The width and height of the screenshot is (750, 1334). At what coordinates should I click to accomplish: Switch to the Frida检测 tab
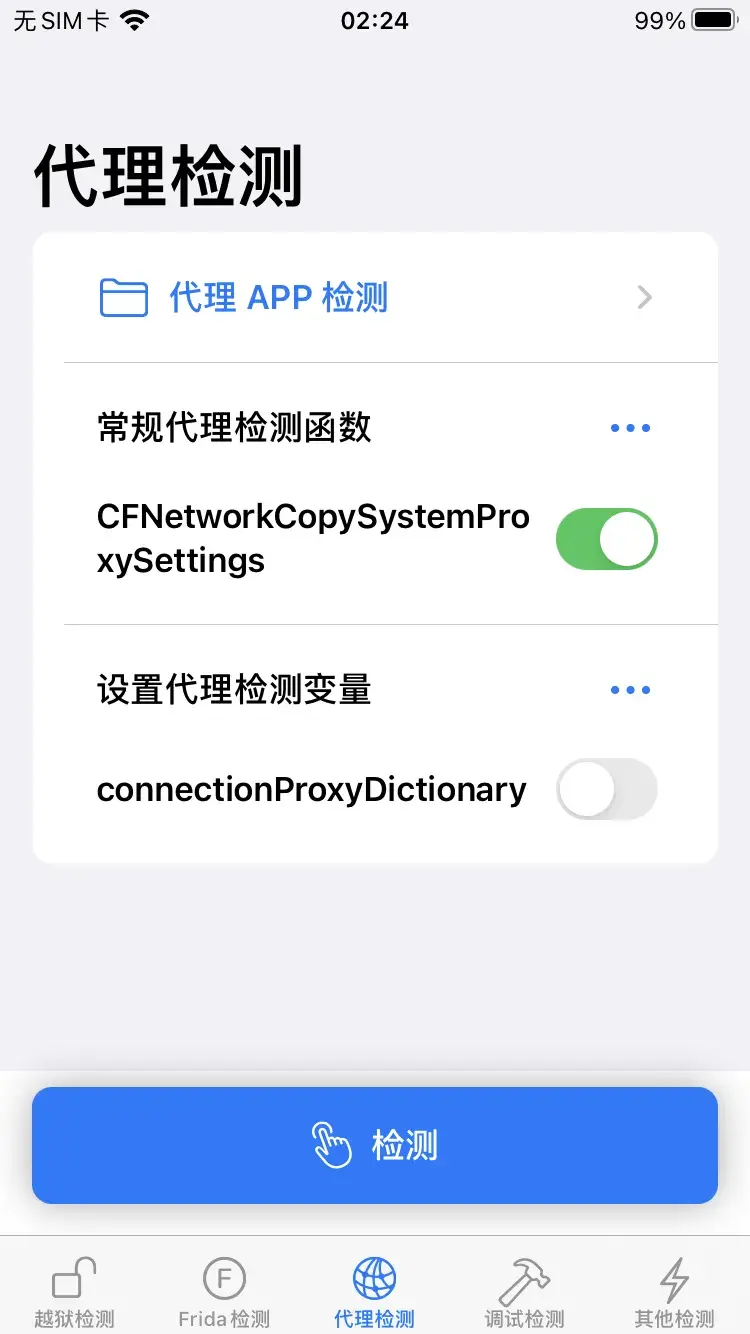point(224,1291)
